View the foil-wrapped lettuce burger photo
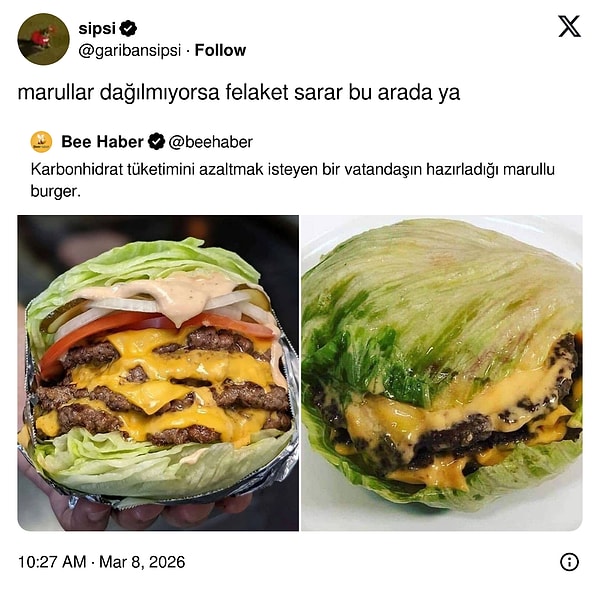 158,372
